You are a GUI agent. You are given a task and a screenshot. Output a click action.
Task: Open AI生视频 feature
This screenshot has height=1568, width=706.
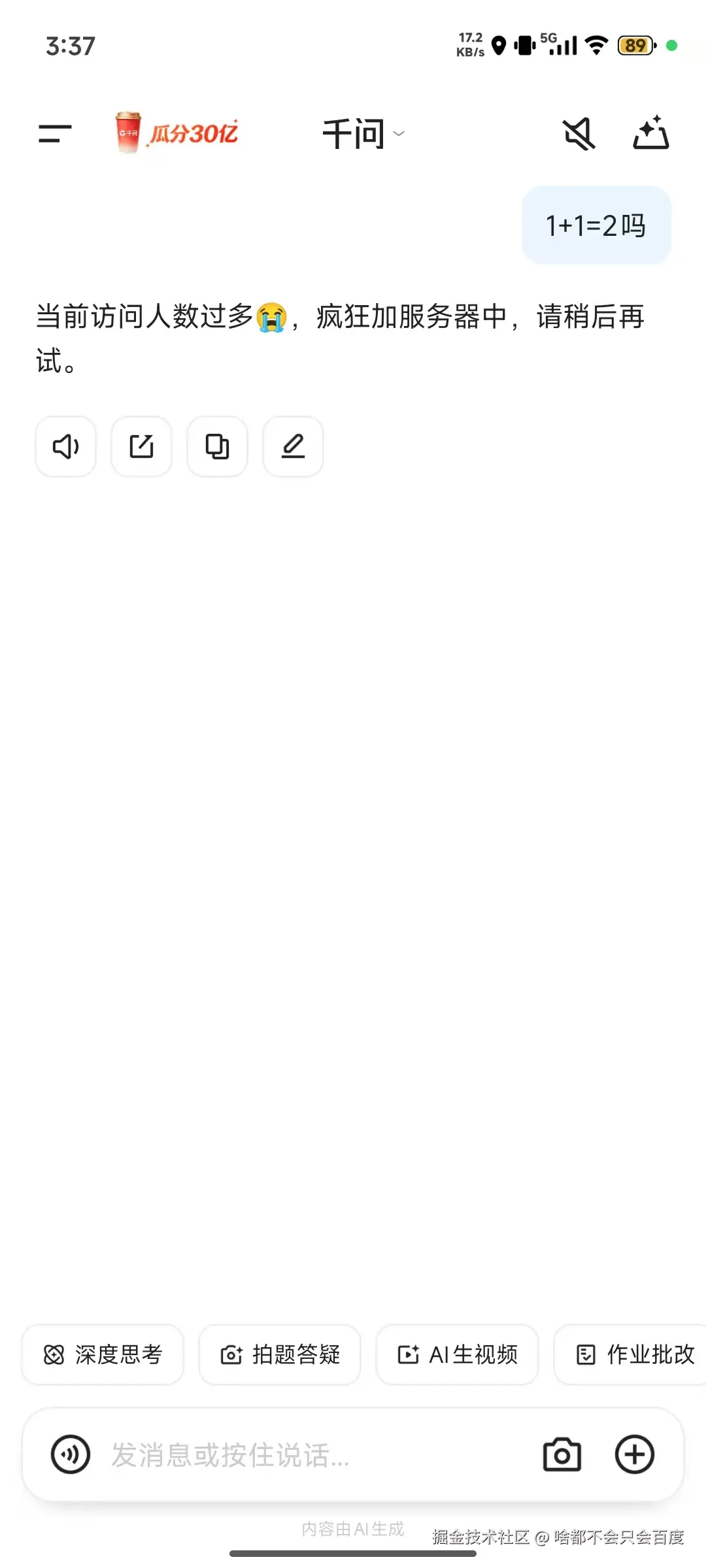click(457, 1354)
